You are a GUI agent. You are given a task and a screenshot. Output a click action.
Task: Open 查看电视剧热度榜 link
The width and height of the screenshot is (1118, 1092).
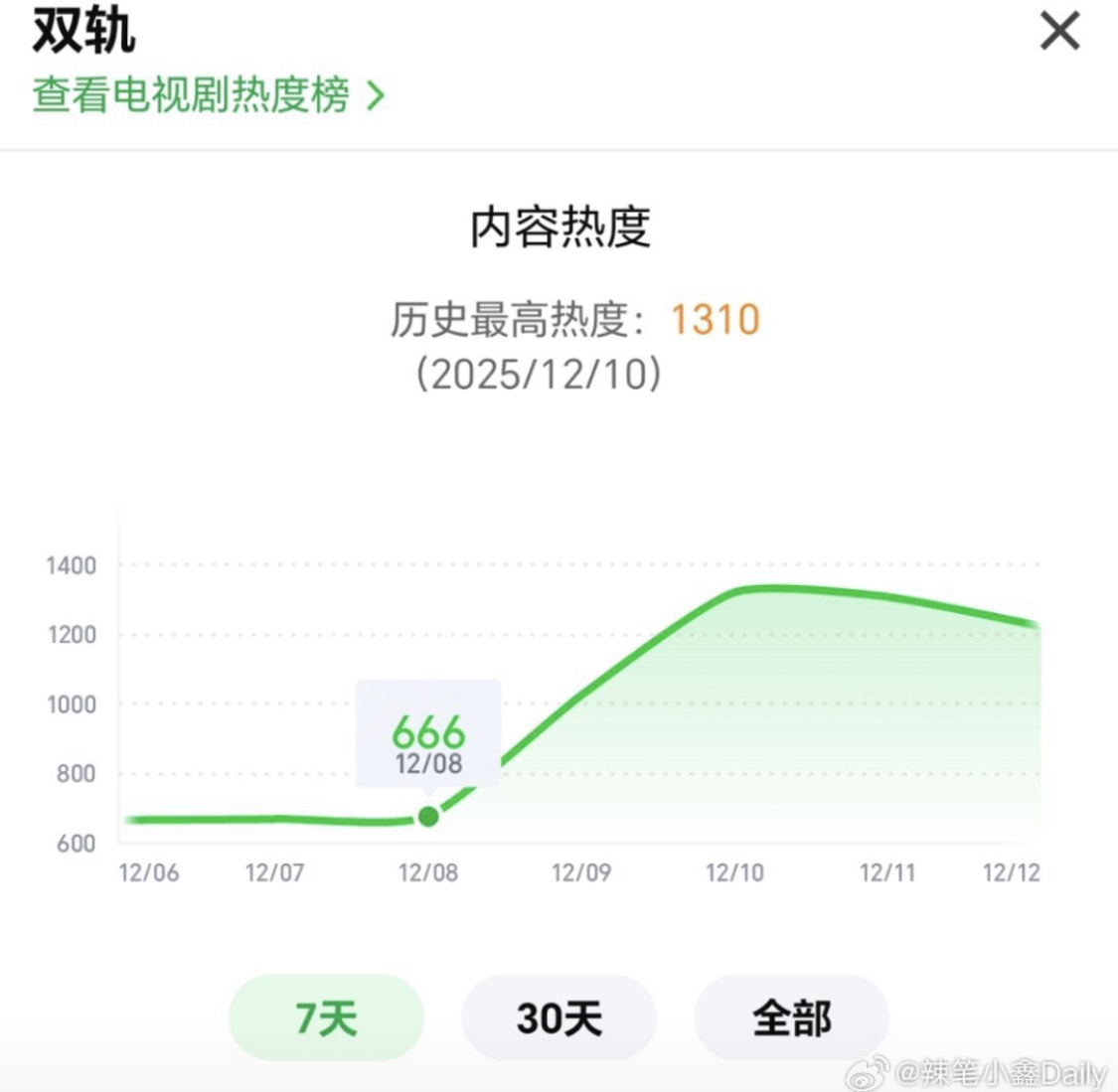pyautogui.click(x=209, y=95)
